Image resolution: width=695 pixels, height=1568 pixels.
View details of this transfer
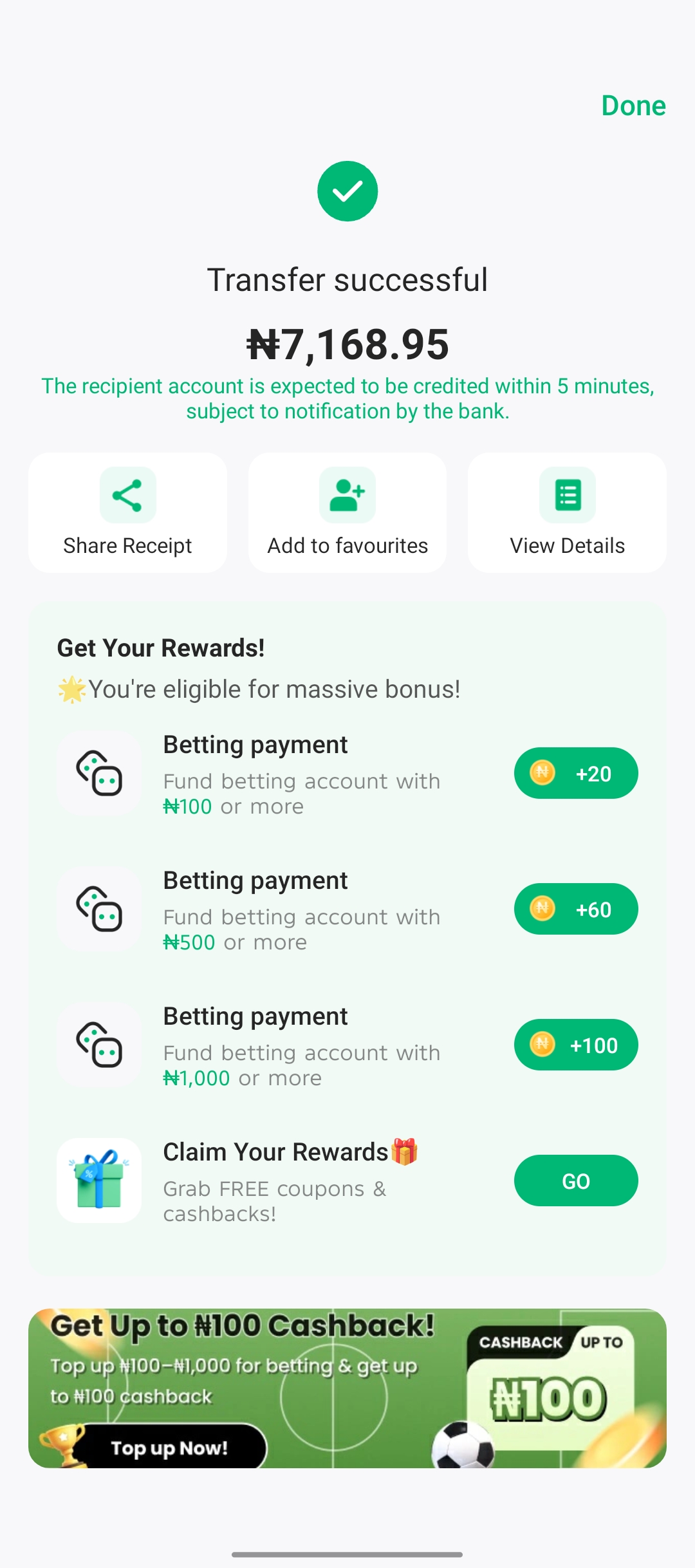click(x=567, y=512)
